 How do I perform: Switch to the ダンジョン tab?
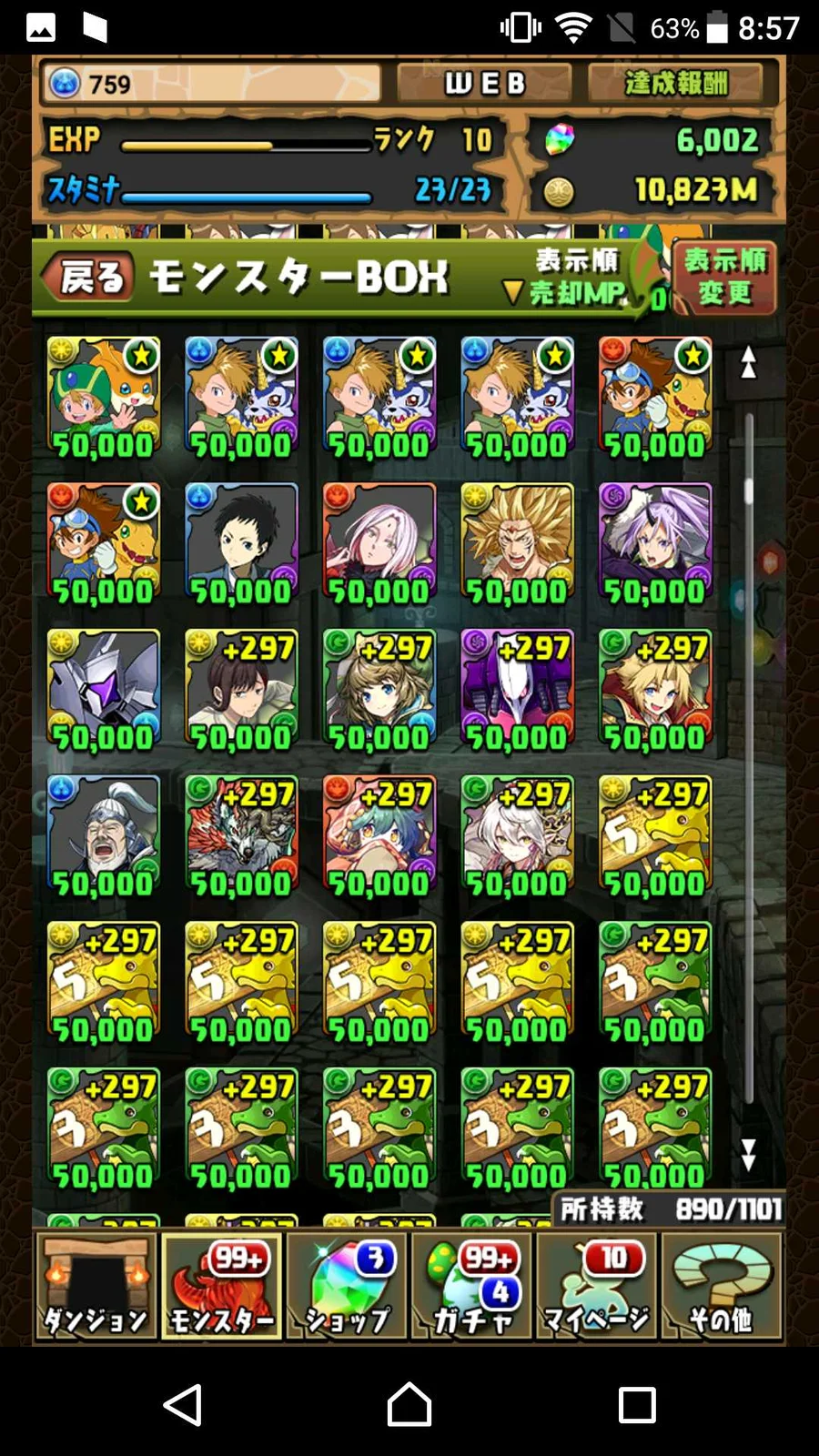(96, 1287)
